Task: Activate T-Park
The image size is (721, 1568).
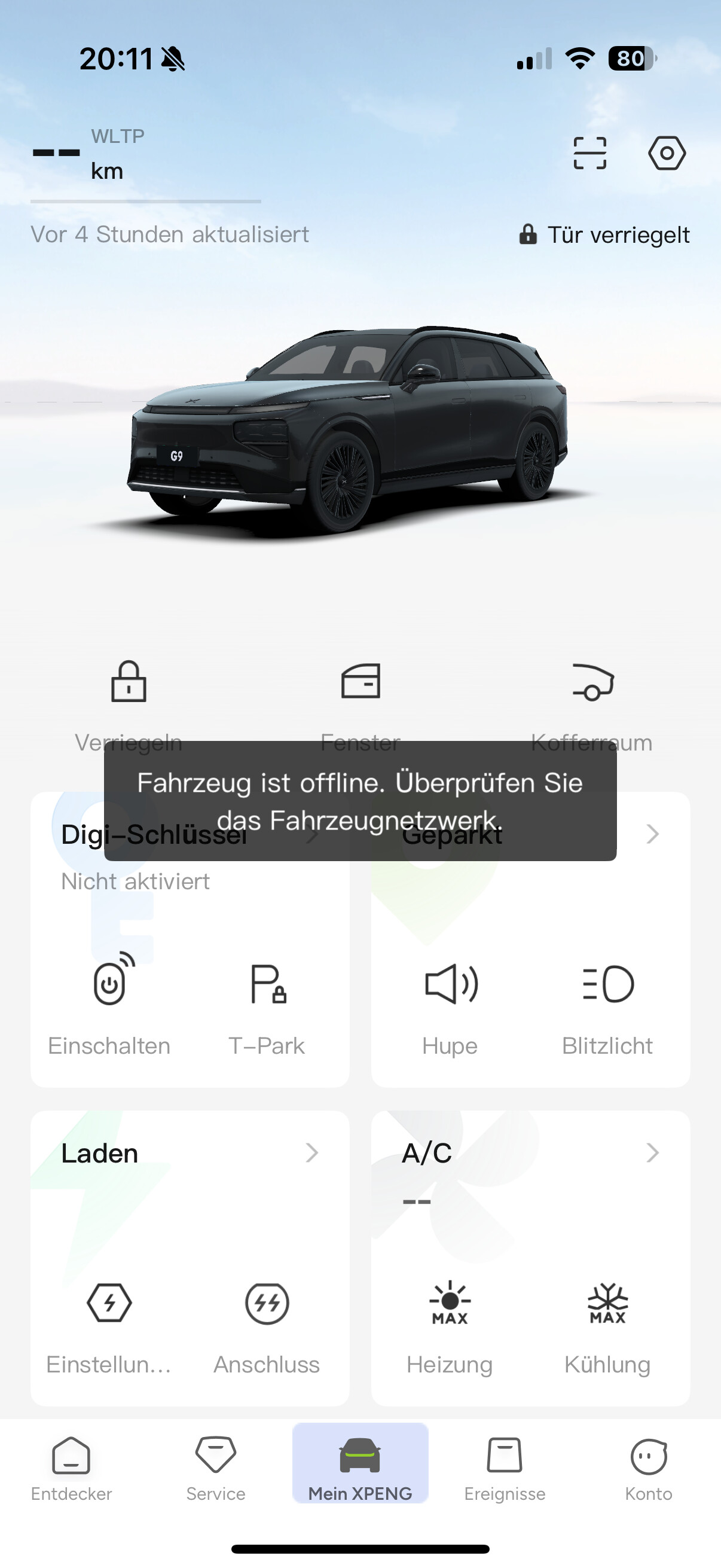Action: [267, 983]
